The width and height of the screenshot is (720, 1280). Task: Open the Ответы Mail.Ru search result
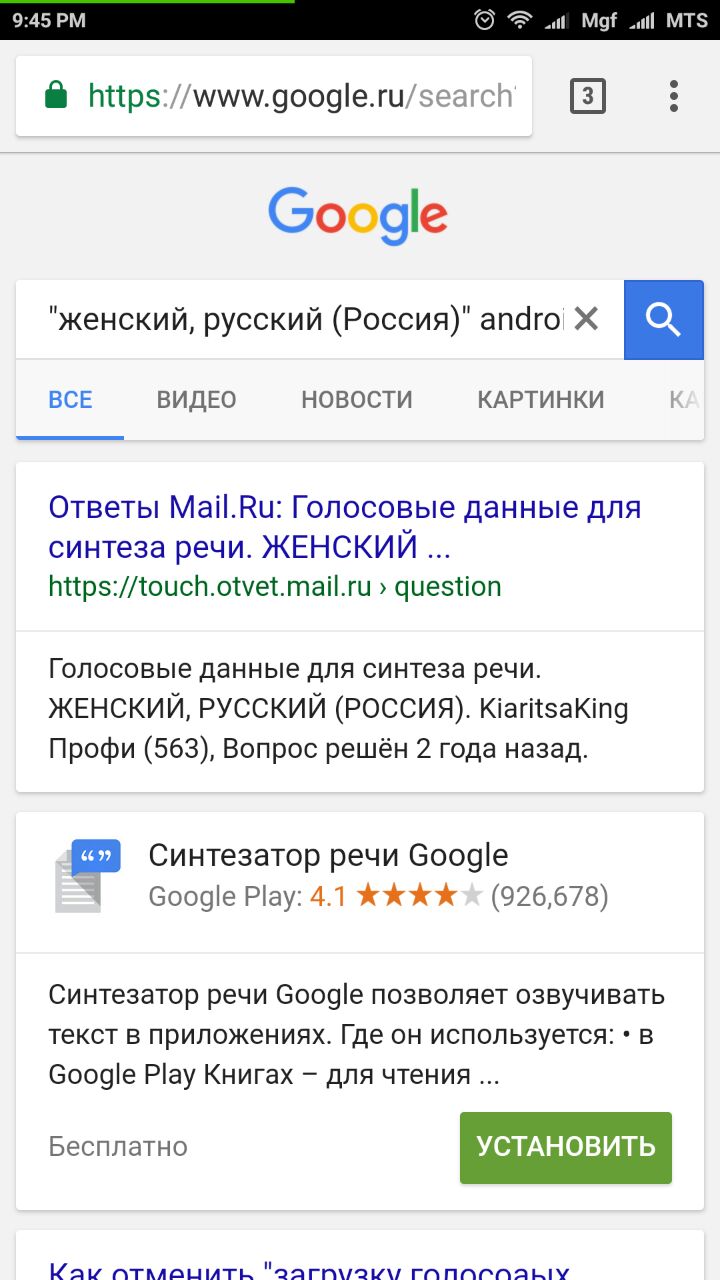(344, 526)
